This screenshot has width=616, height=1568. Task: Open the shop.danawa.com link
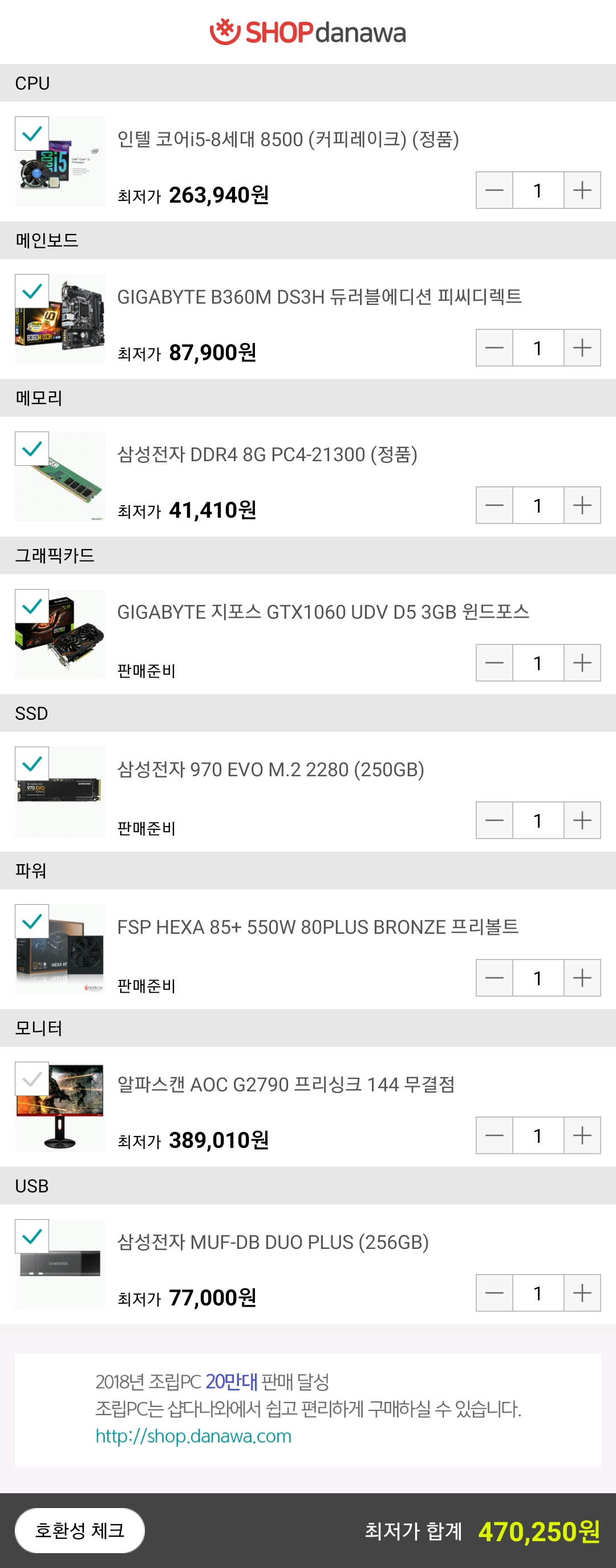(x=193, y=1437)
